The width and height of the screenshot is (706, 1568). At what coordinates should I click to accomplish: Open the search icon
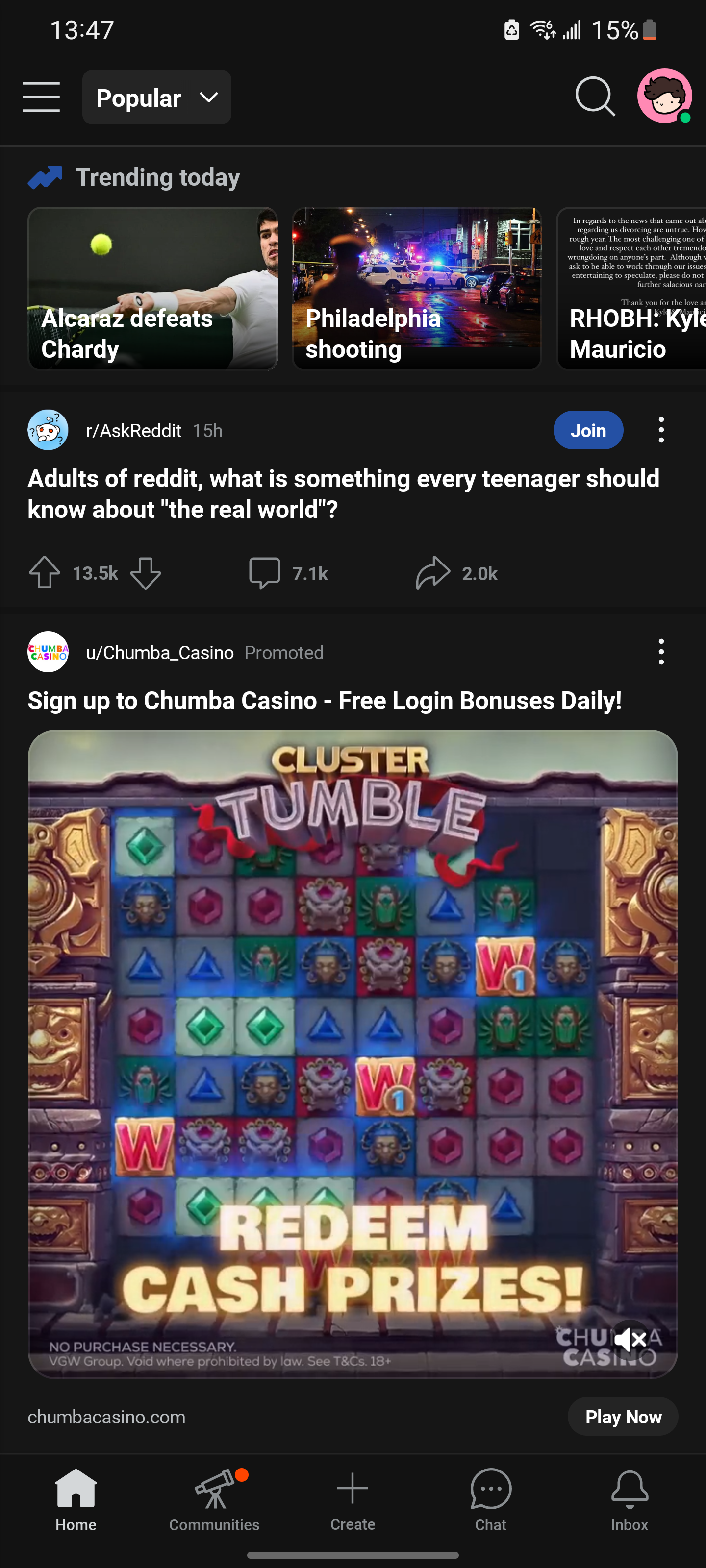(594, 96)
